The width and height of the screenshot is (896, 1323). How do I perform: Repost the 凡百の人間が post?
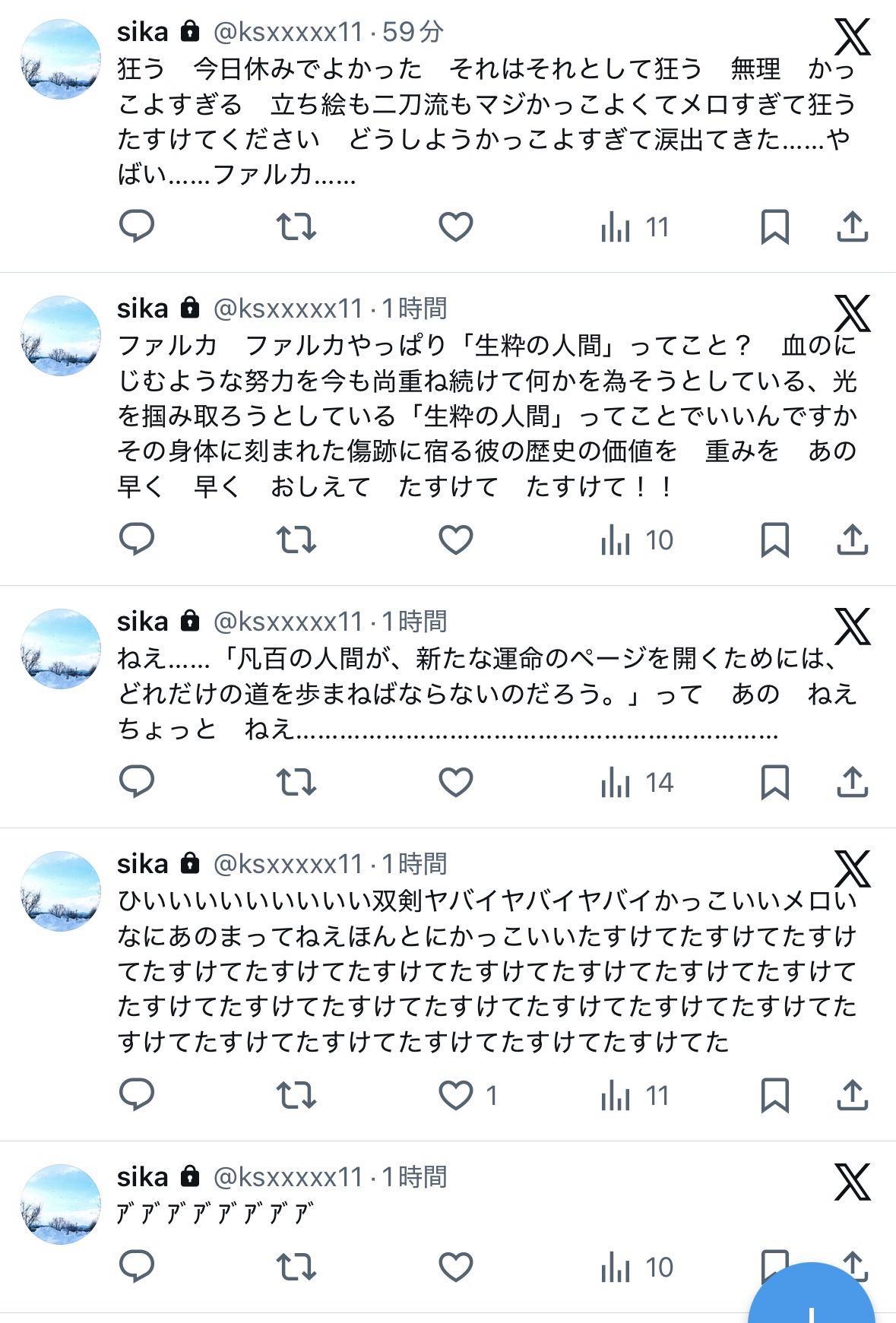tap(296, 782)
